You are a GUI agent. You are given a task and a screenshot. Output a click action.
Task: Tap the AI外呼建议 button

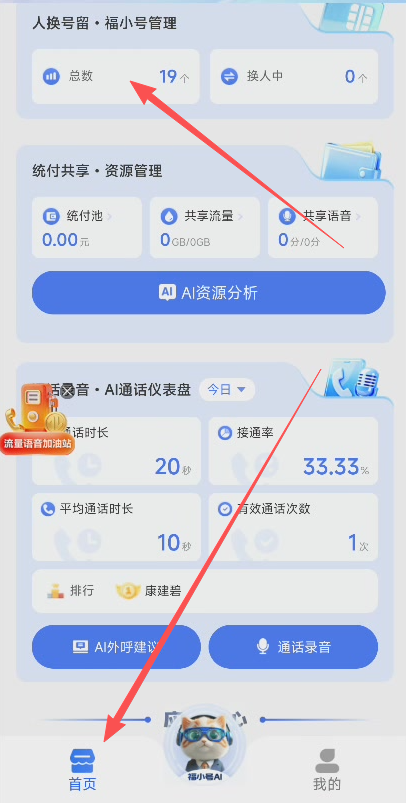pyautogui.click(x=116, y=647)
